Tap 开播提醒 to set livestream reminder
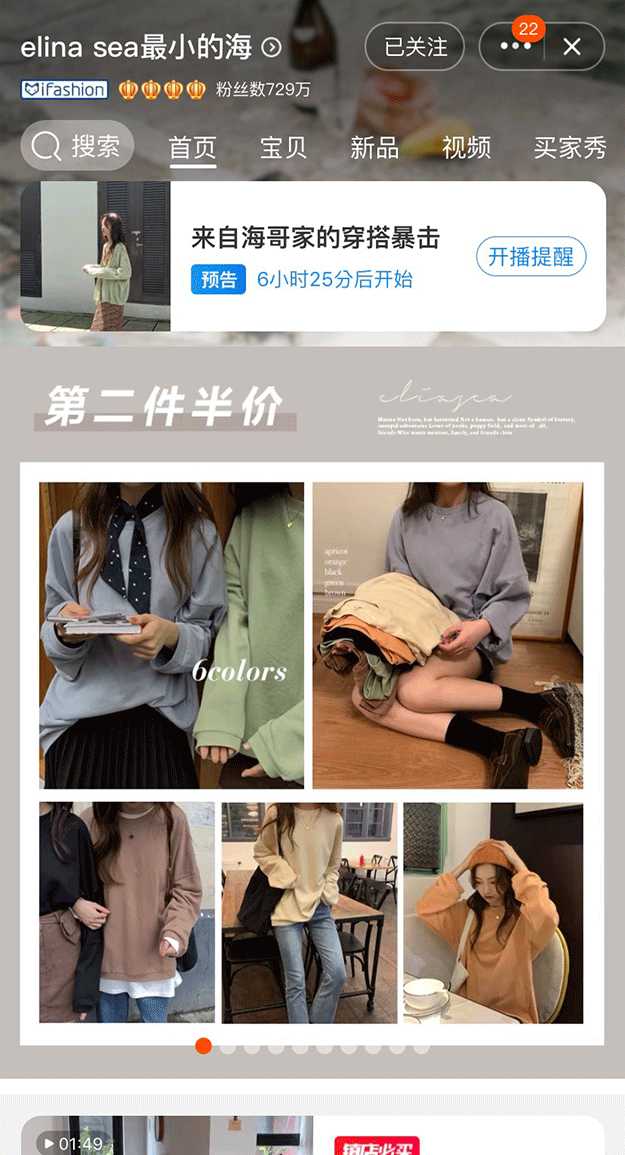 pyautogui.click(x=531, y=256)
